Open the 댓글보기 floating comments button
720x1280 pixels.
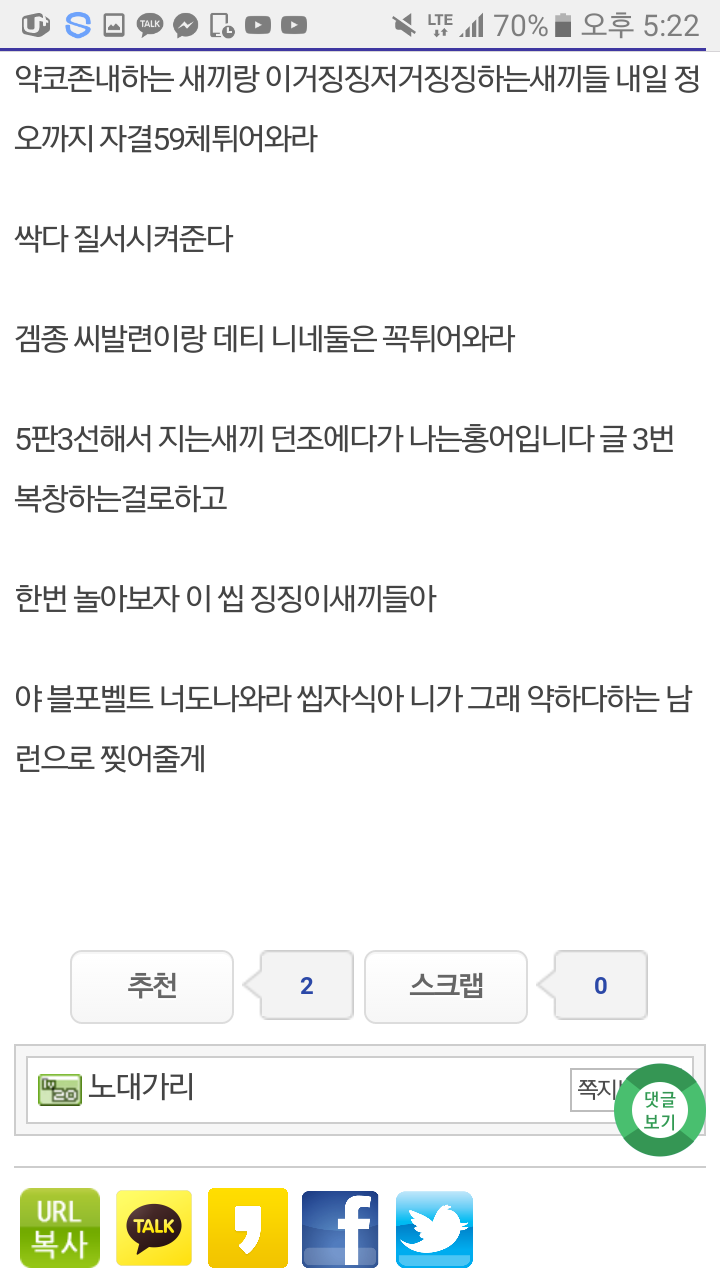(x=660, y=1110)
